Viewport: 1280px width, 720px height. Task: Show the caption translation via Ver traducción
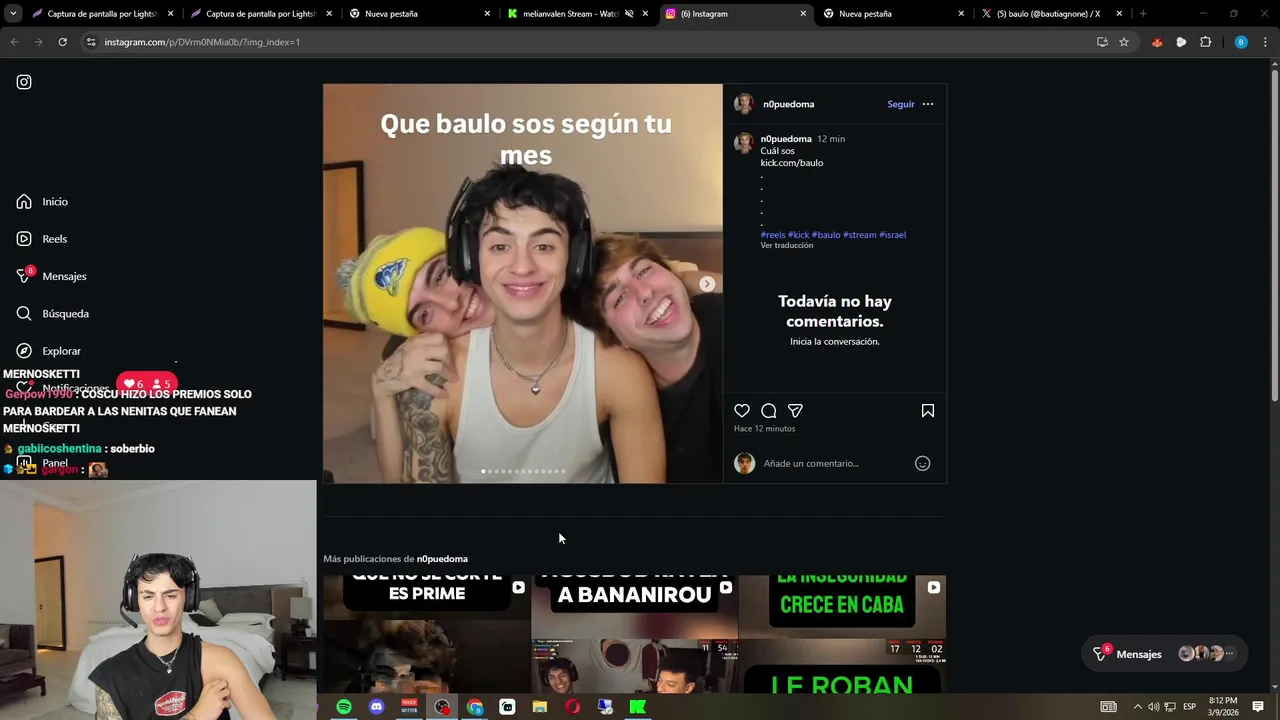[x=786, y=246]
